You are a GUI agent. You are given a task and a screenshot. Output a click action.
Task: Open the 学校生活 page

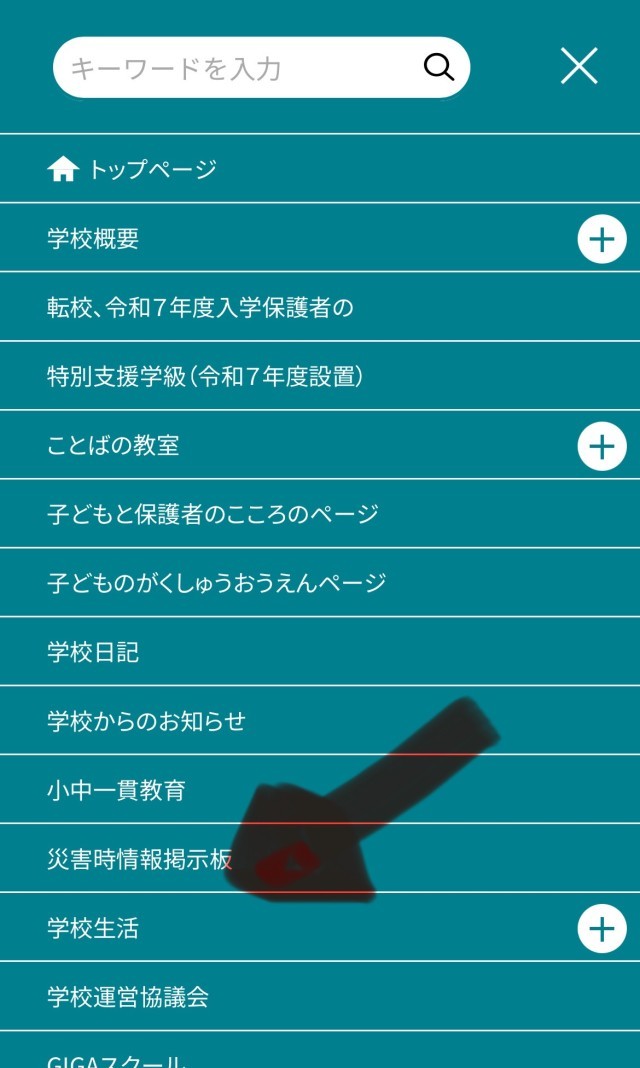(93, 928)
